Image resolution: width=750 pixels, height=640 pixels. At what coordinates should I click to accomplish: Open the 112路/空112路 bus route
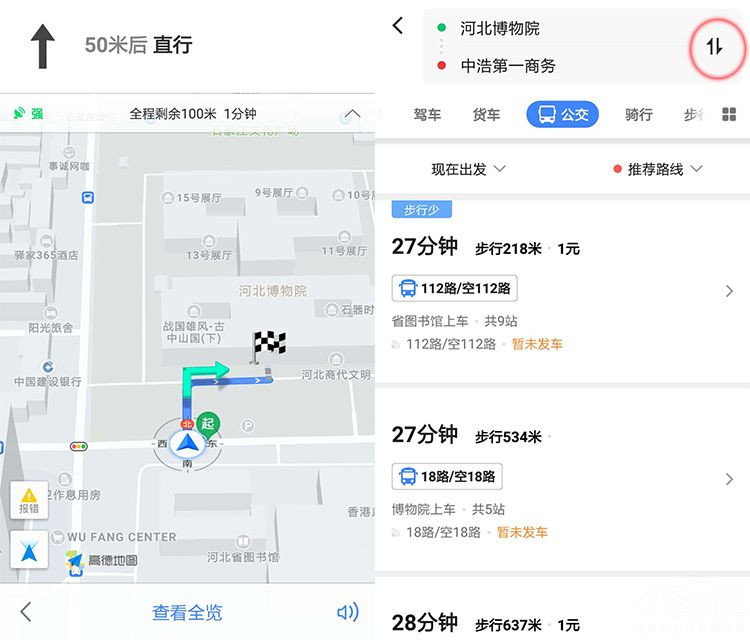click(560, 290)
